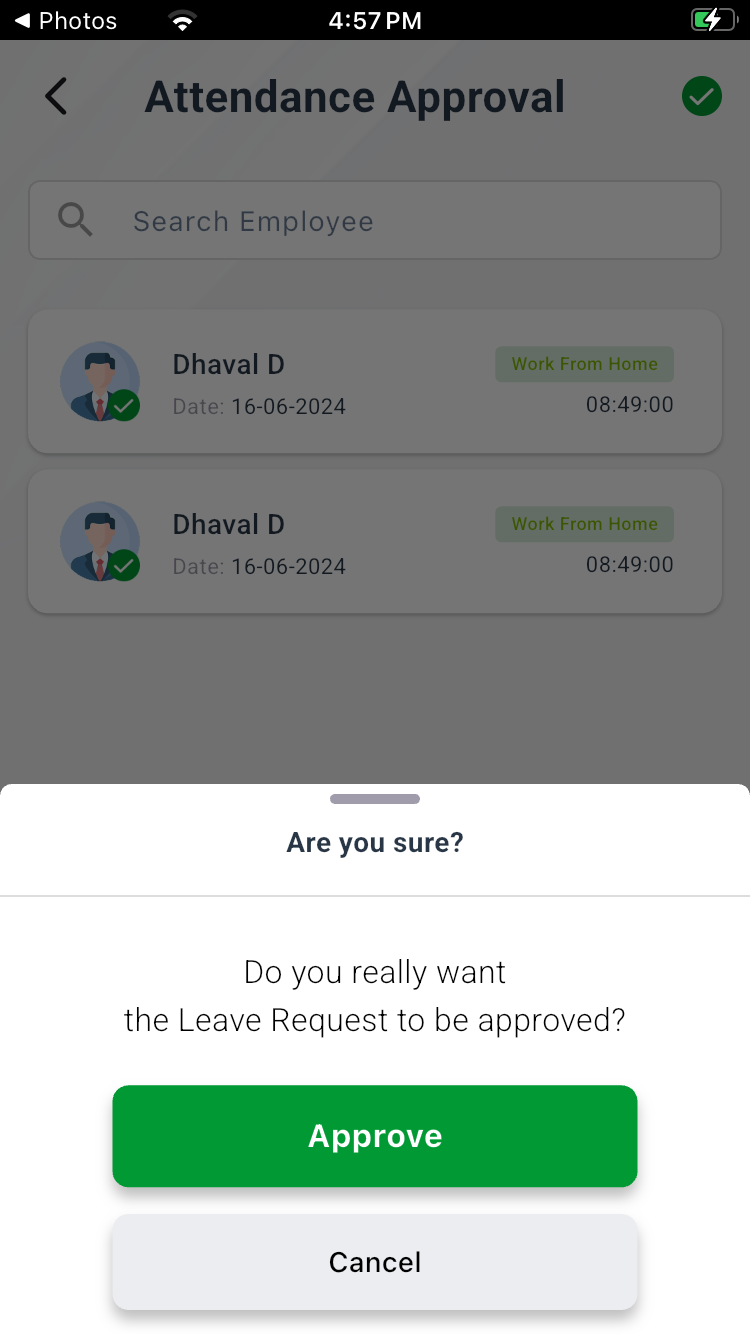This screenshot has height=1334, width=750.
Task: Return to Photos via status bar
Action: (x=65, y=20)
